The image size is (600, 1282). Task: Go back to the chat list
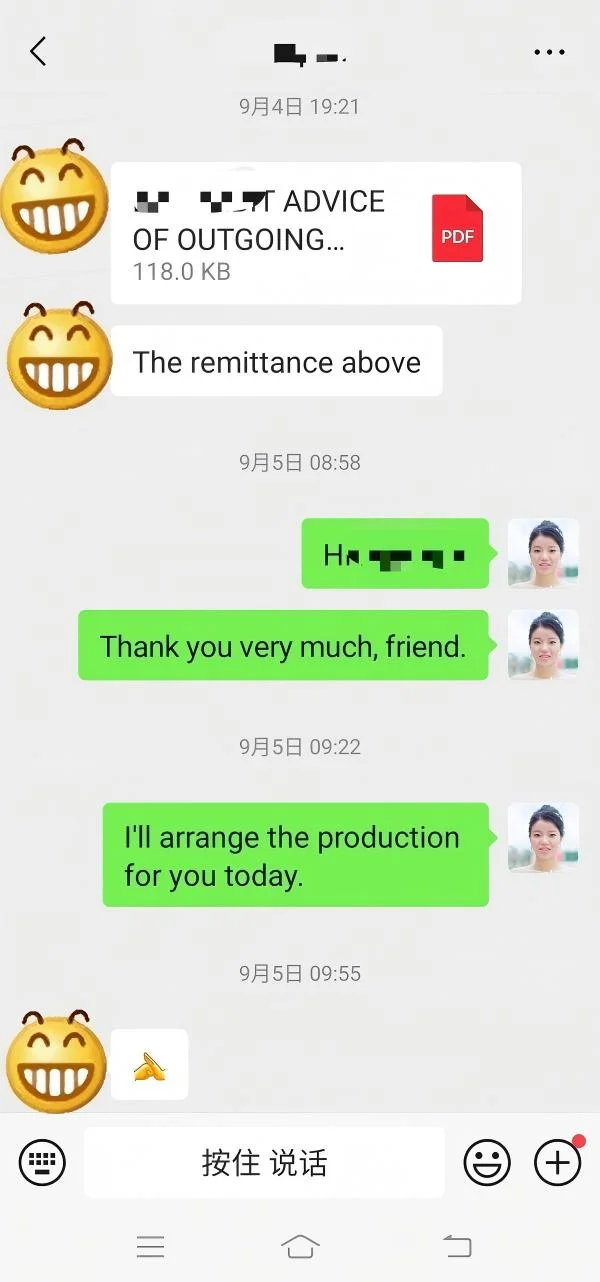point(38,52)
